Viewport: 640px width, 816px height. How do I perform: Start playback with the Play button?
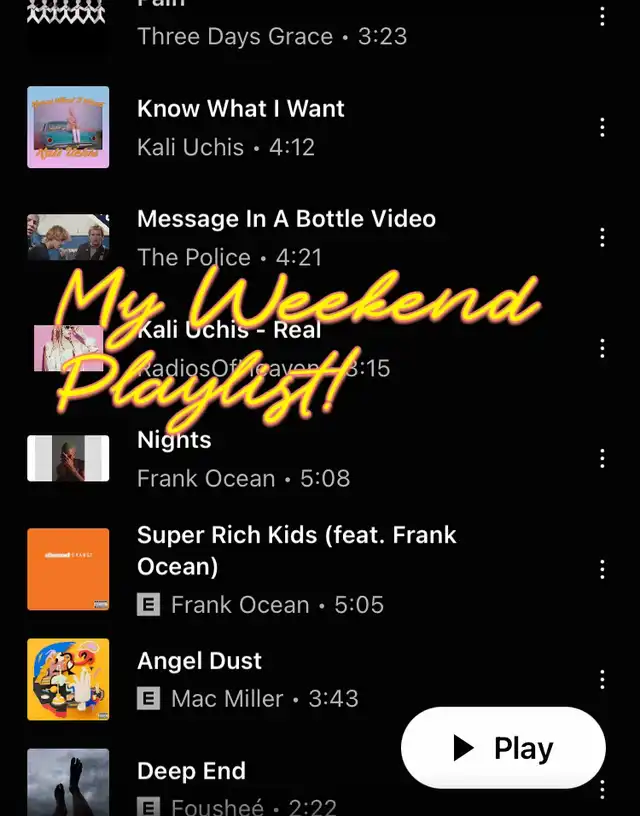coord(503,748)
